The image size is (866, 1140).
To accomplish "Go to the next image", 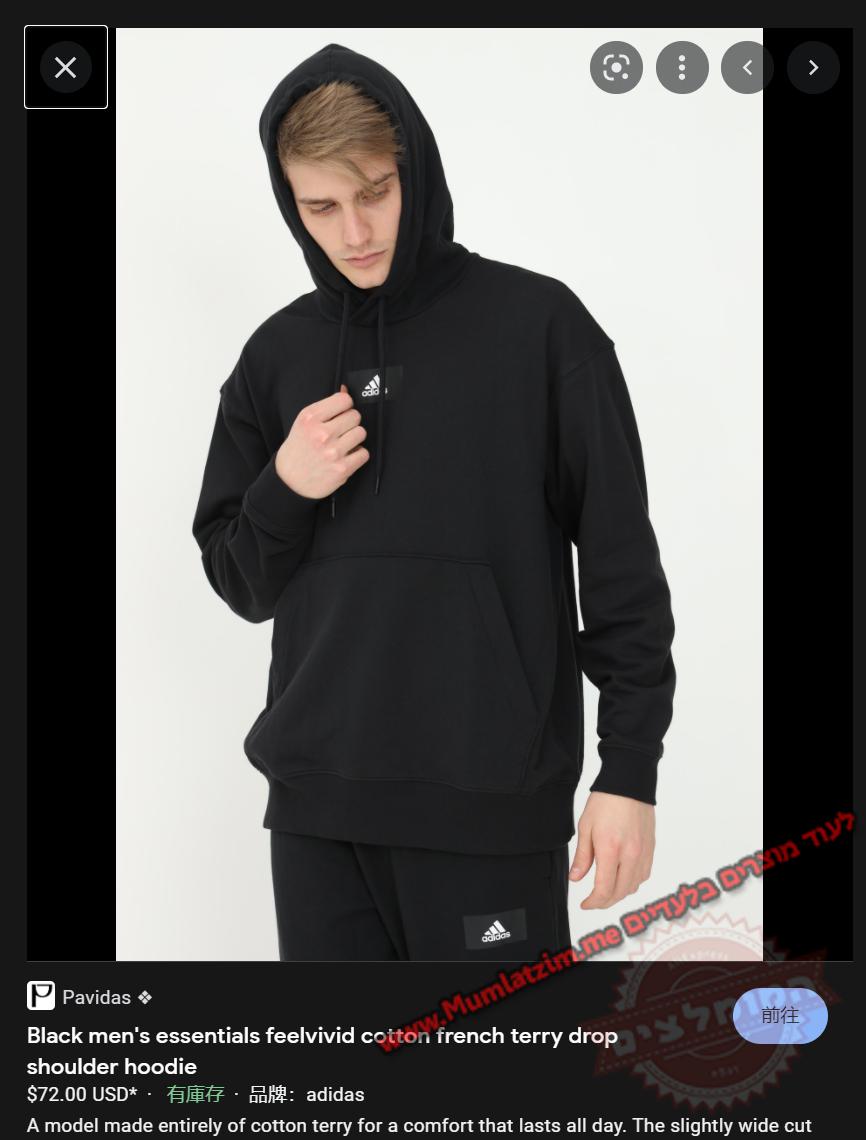I will (813, 67).
